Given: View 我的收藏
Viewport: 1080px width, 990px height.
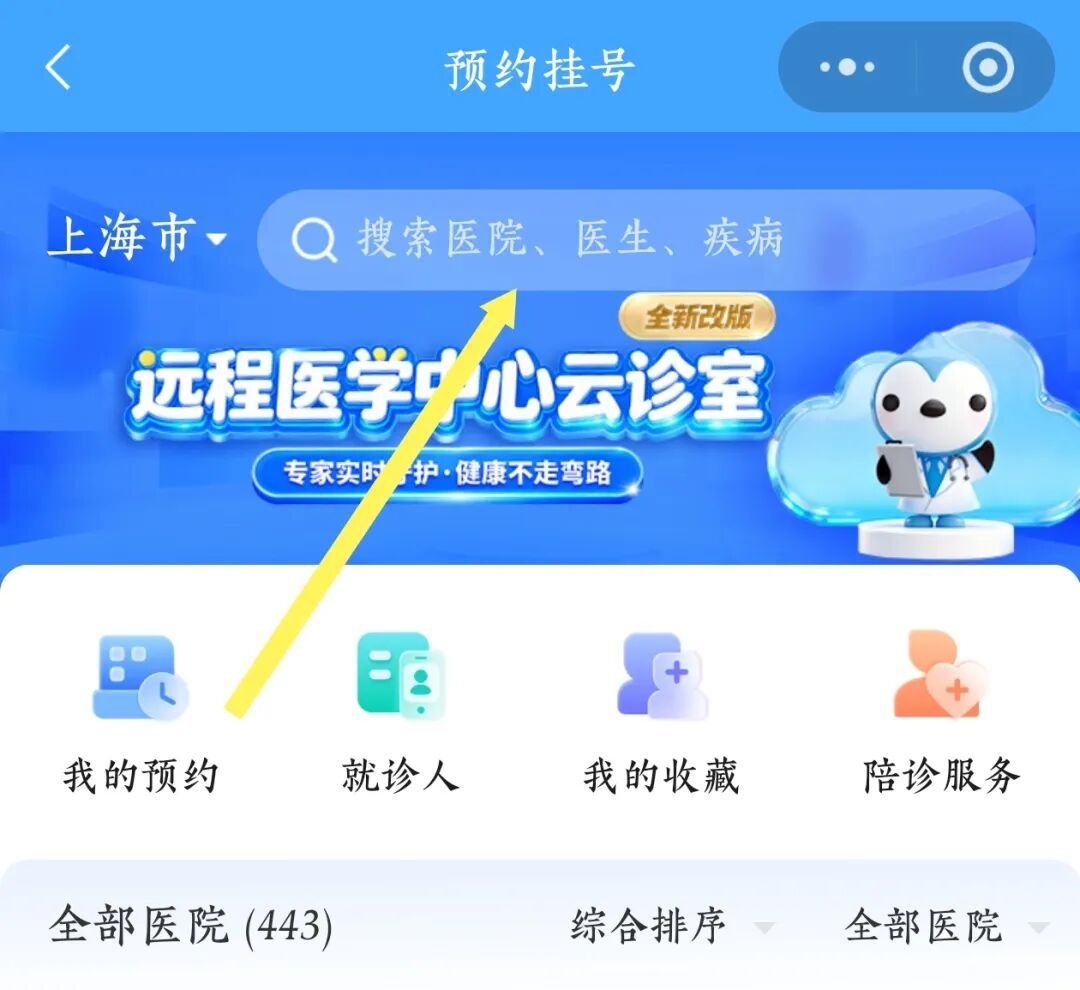Looking at the screenshot, I should 661,712.
